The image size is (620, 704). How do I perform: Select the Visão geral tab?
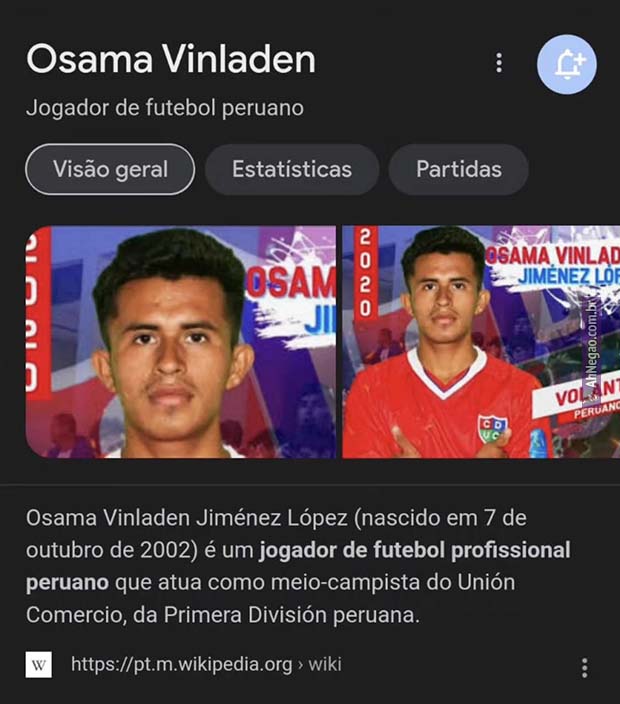coord(110,169)
